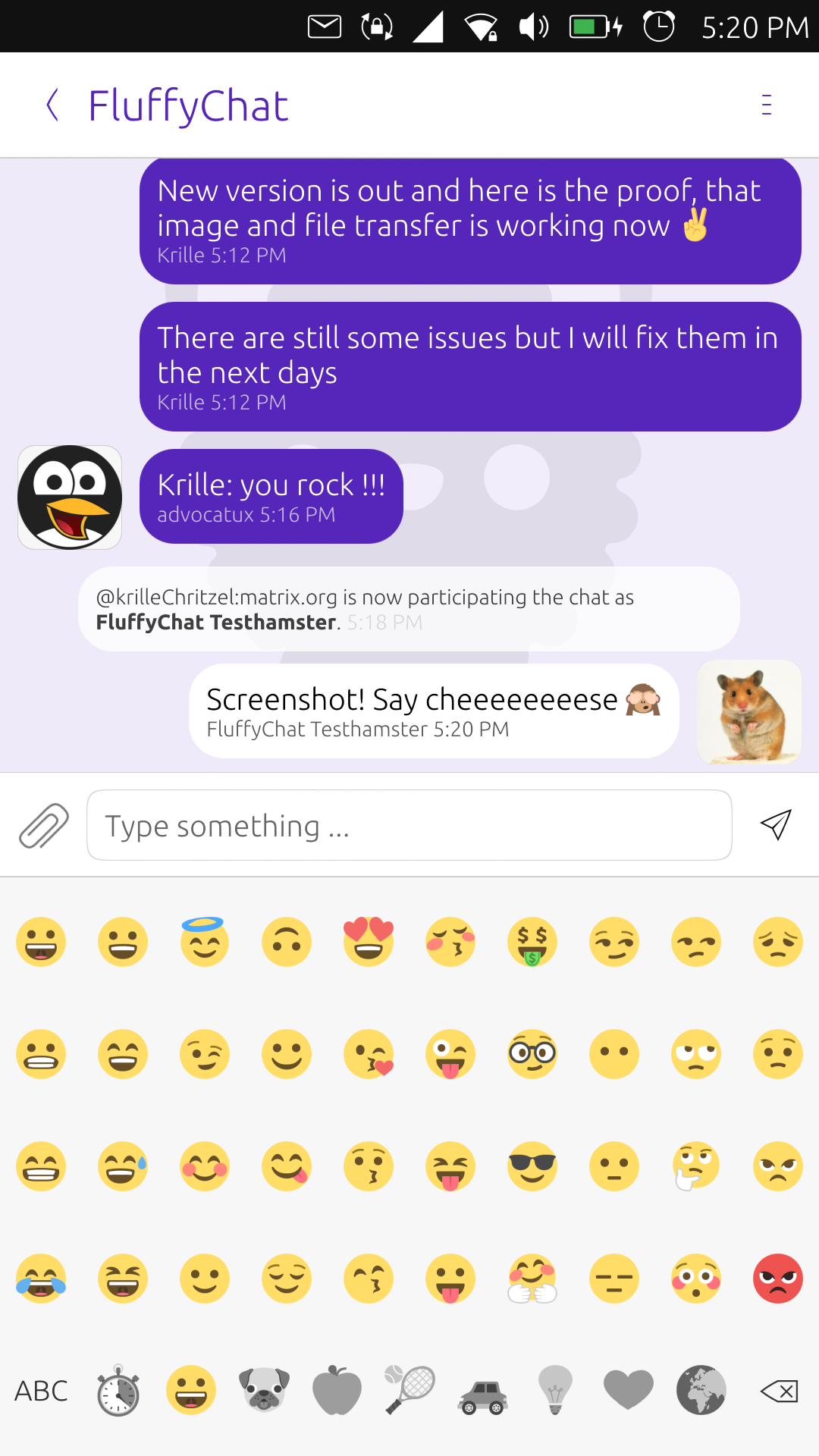Viewport: 819px width, 1456px height.
Task: Switch to symbols emoji category (heart)
Action: click(x=628, y=1390)
